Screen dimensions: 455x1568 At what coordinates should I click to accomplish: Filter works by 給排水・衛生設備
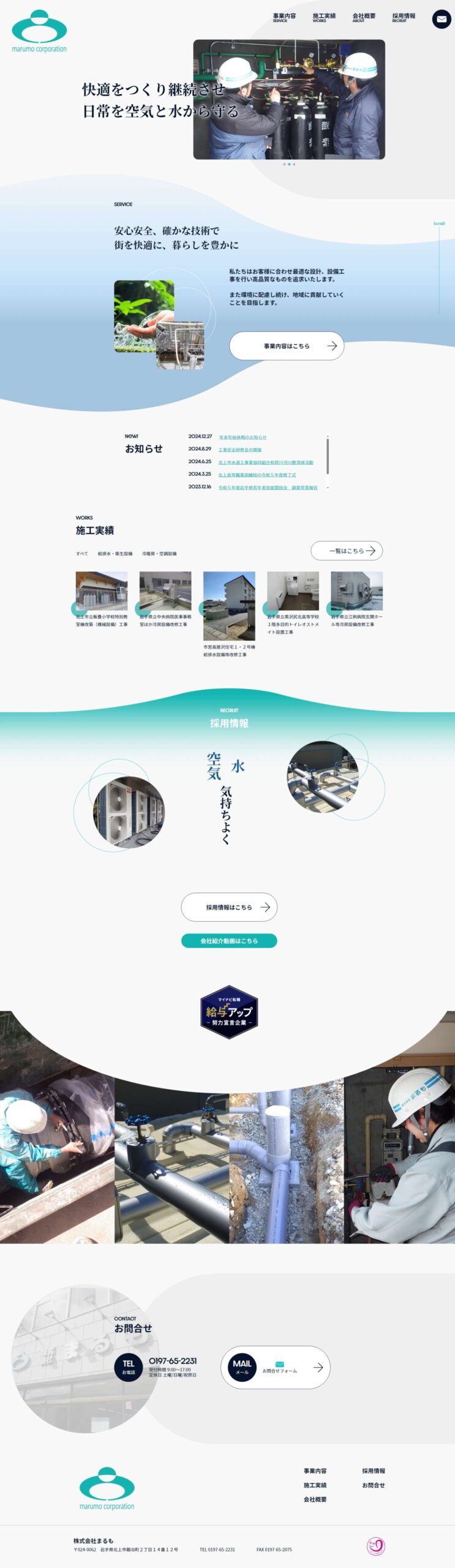tap(115, 554)
